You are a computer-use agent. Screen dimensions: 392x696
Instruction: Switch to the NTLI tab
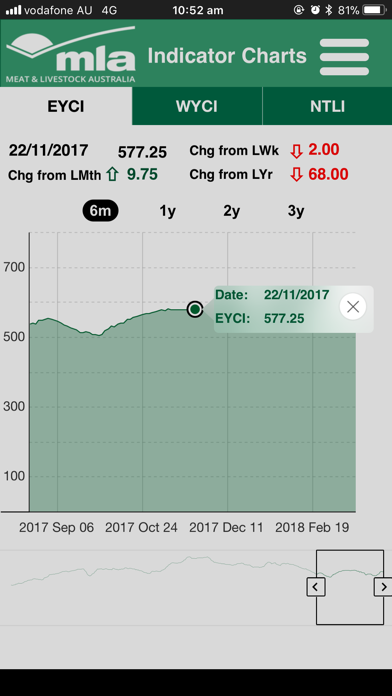point(328,107)
